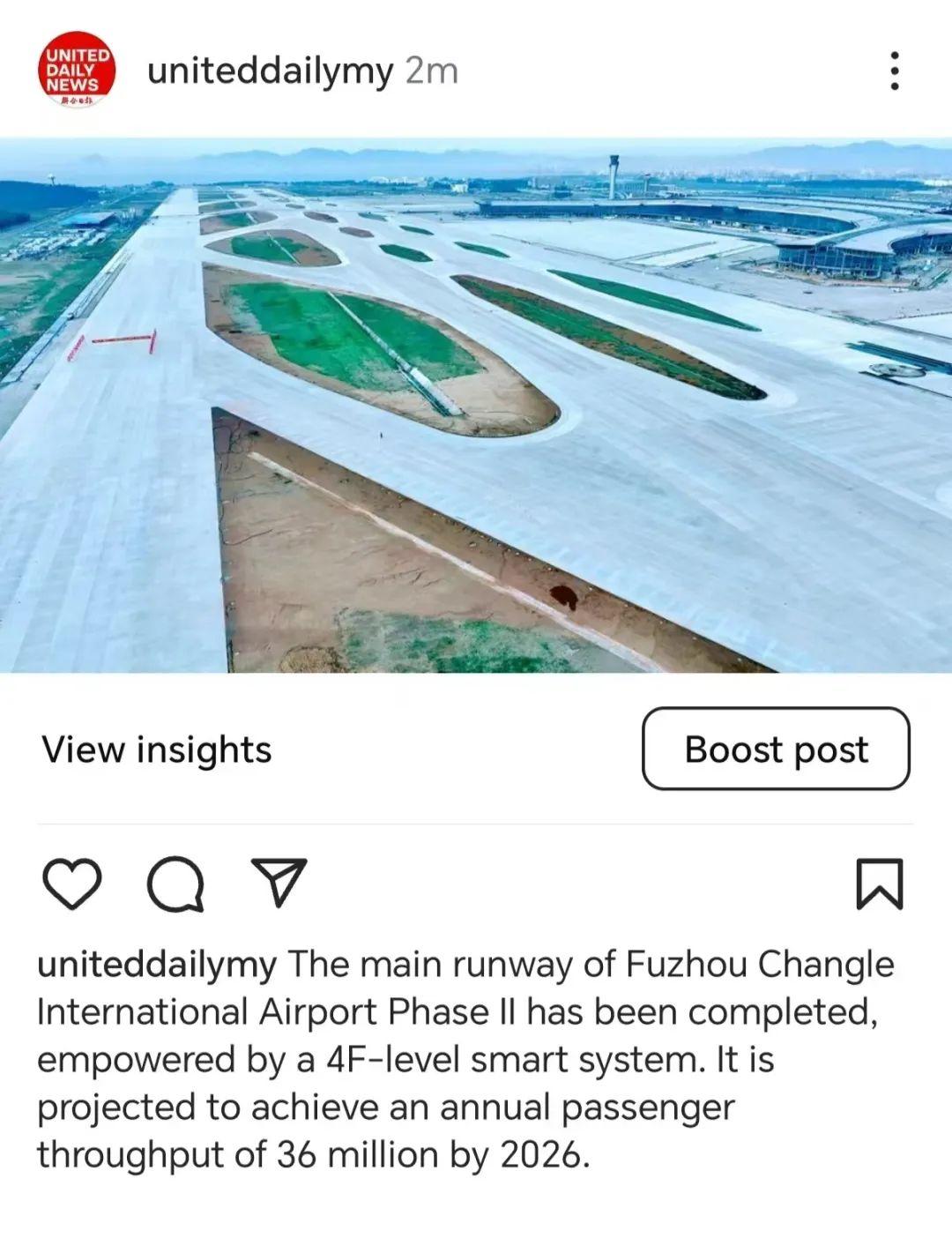Image resolution: width=952 pixels, height=1238 pixels.
Task: Open uniteddailymy profile from the header username
Action: coord(270,71)
